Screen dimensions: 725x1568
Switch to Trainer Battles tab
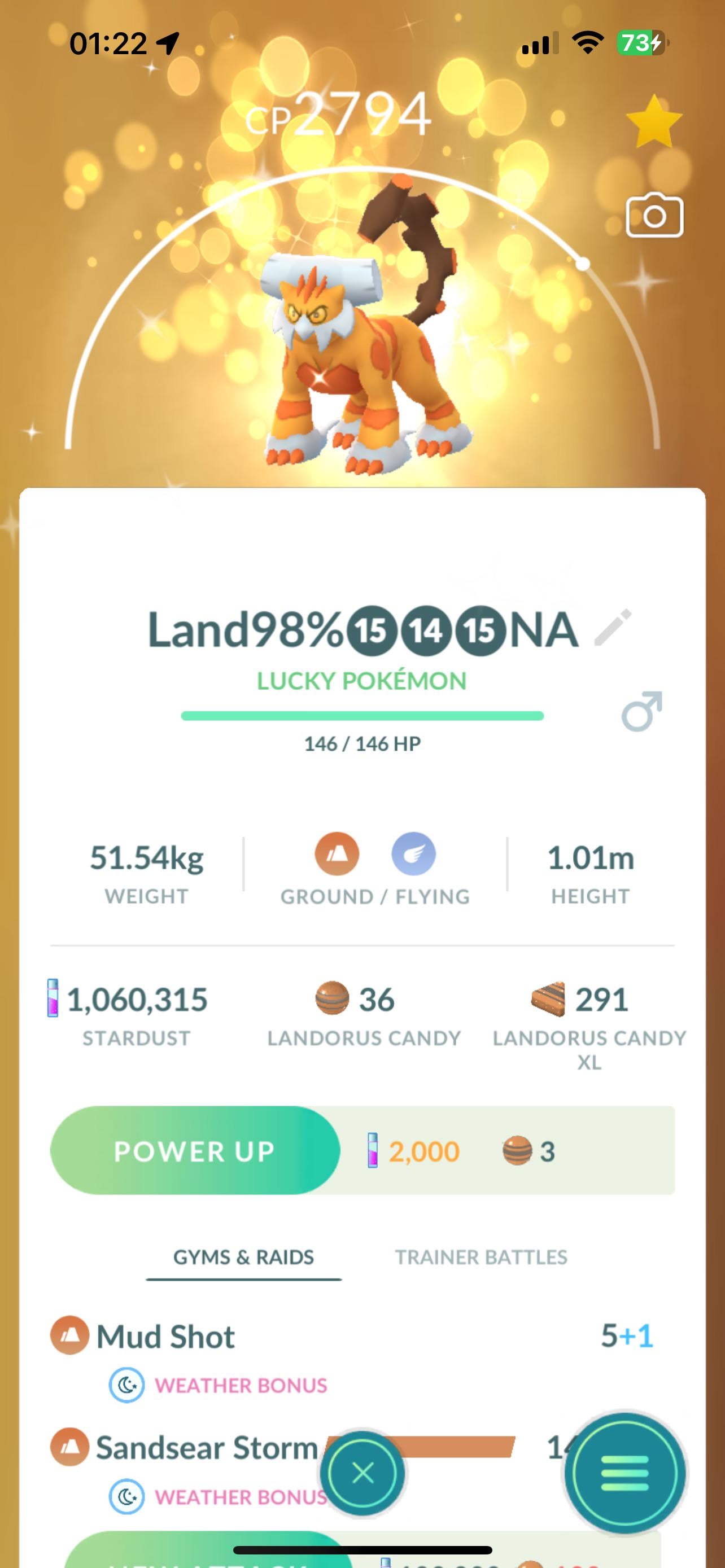(x=481, y=1257)
